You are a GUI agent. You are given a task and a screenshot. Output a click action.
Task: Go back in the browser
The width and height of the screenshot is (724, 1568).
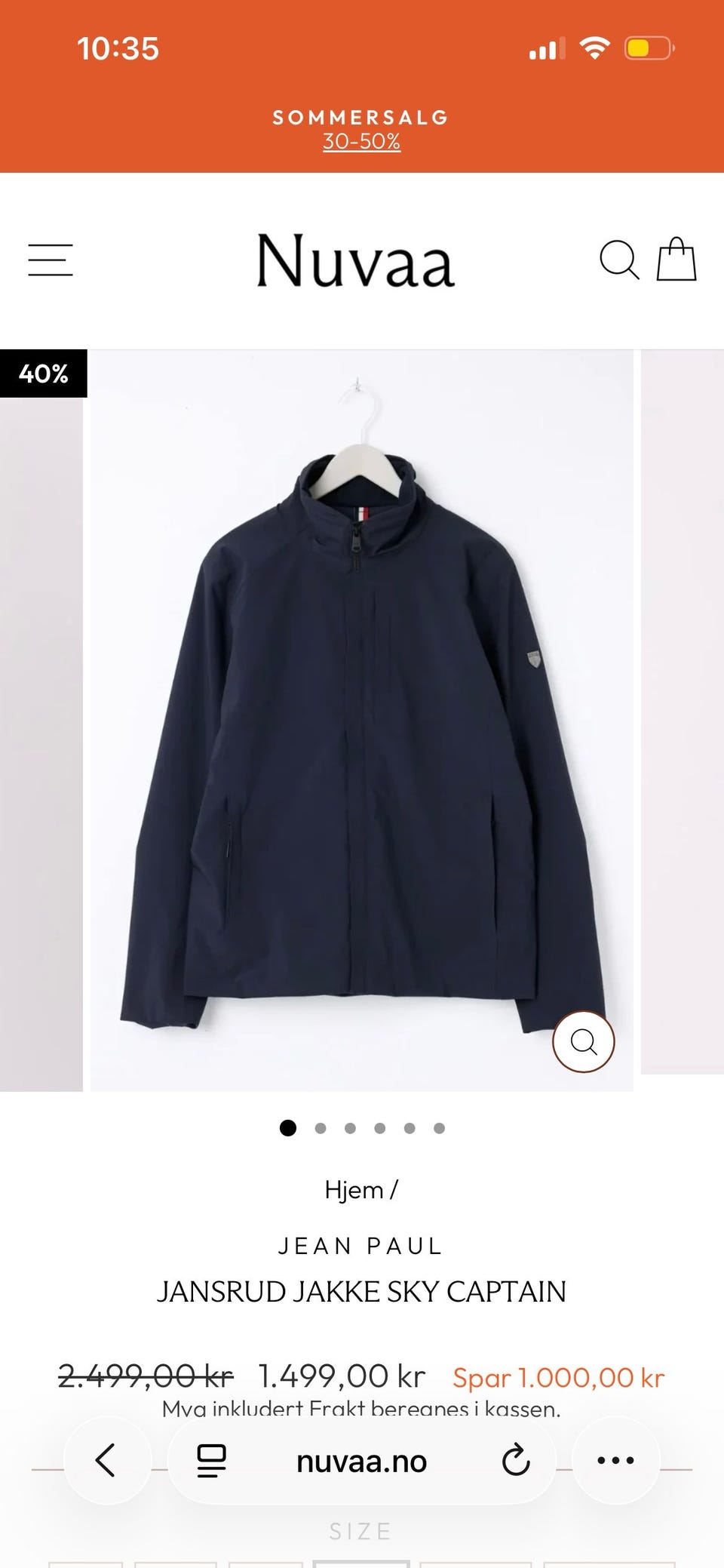click(106, 1460)
